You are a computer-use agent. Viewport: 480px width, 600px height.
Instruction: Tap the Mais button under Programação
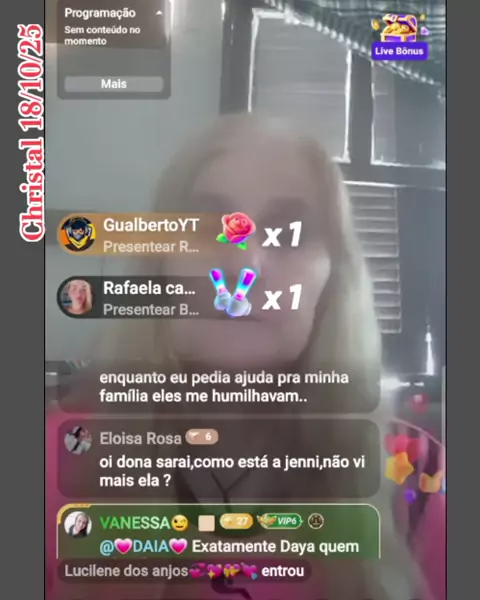tap(114, 84)
